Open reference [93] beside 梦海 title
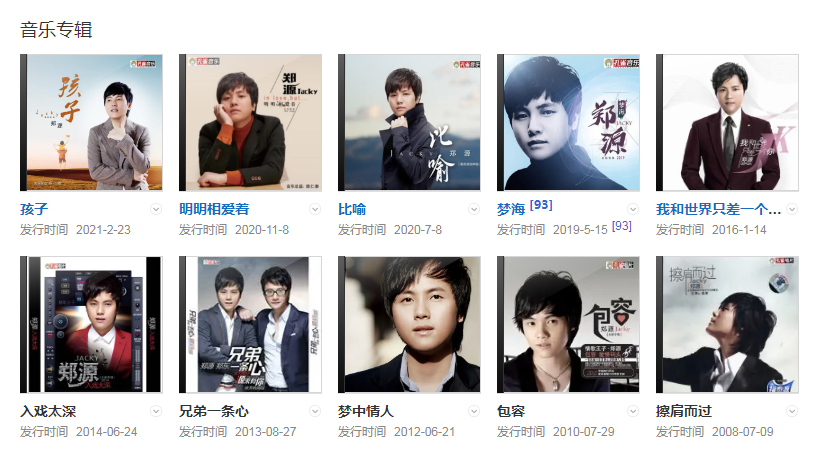This screenshot has width=817, height=455. click(x=541, y=205)
